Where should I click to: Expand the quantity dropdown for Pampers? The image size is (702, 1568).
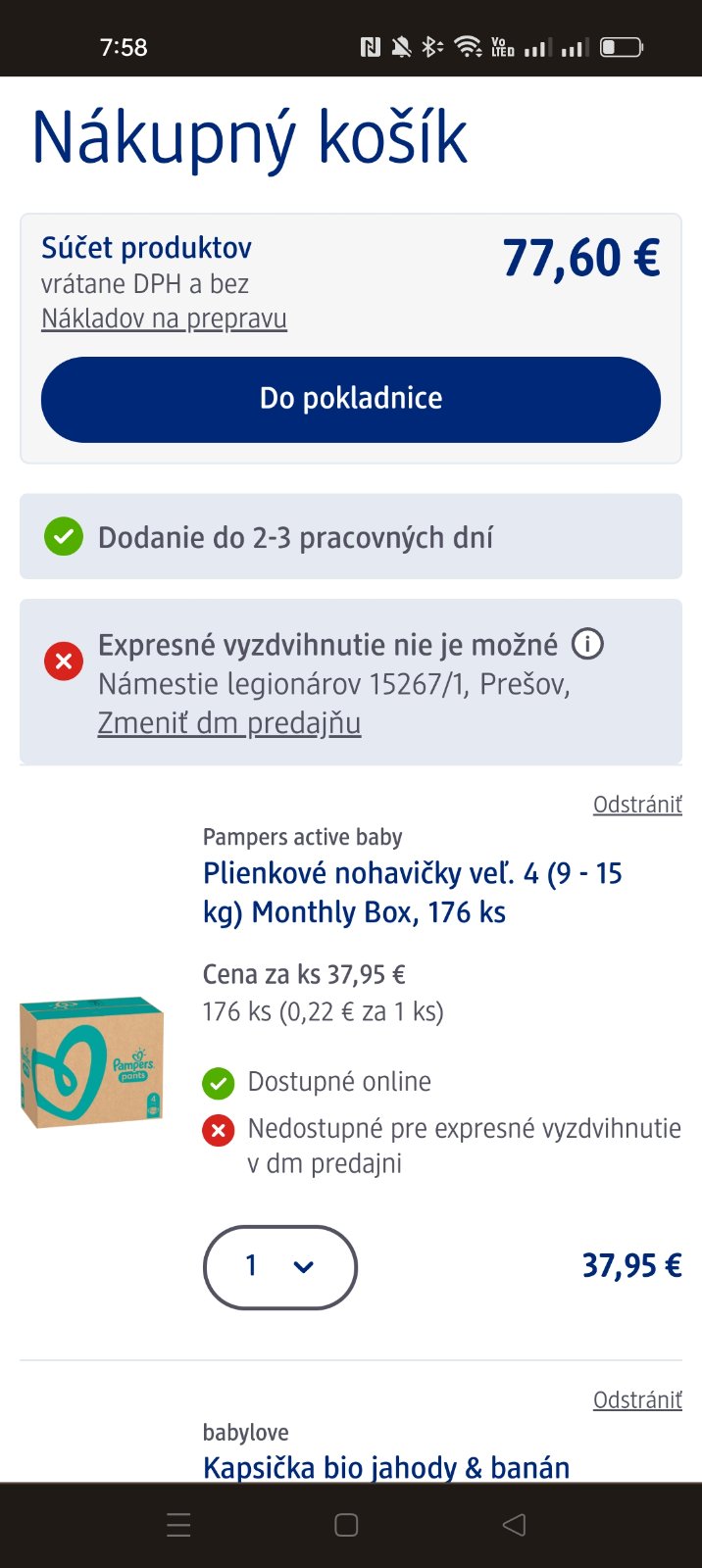(x=279, y=1266)
